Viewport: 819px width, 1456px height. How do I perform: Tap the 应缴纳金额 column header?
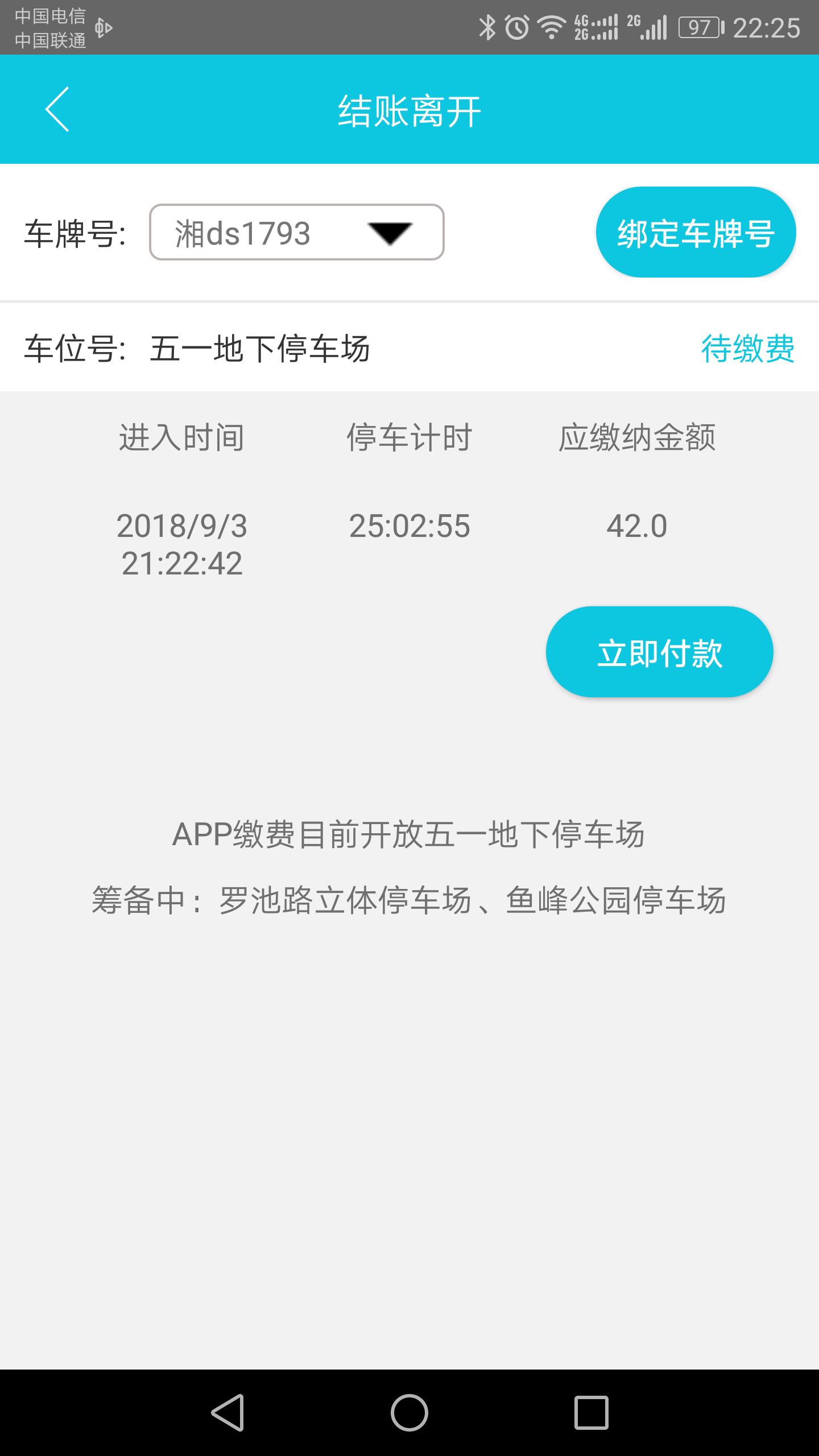click(x=637, y=437)
